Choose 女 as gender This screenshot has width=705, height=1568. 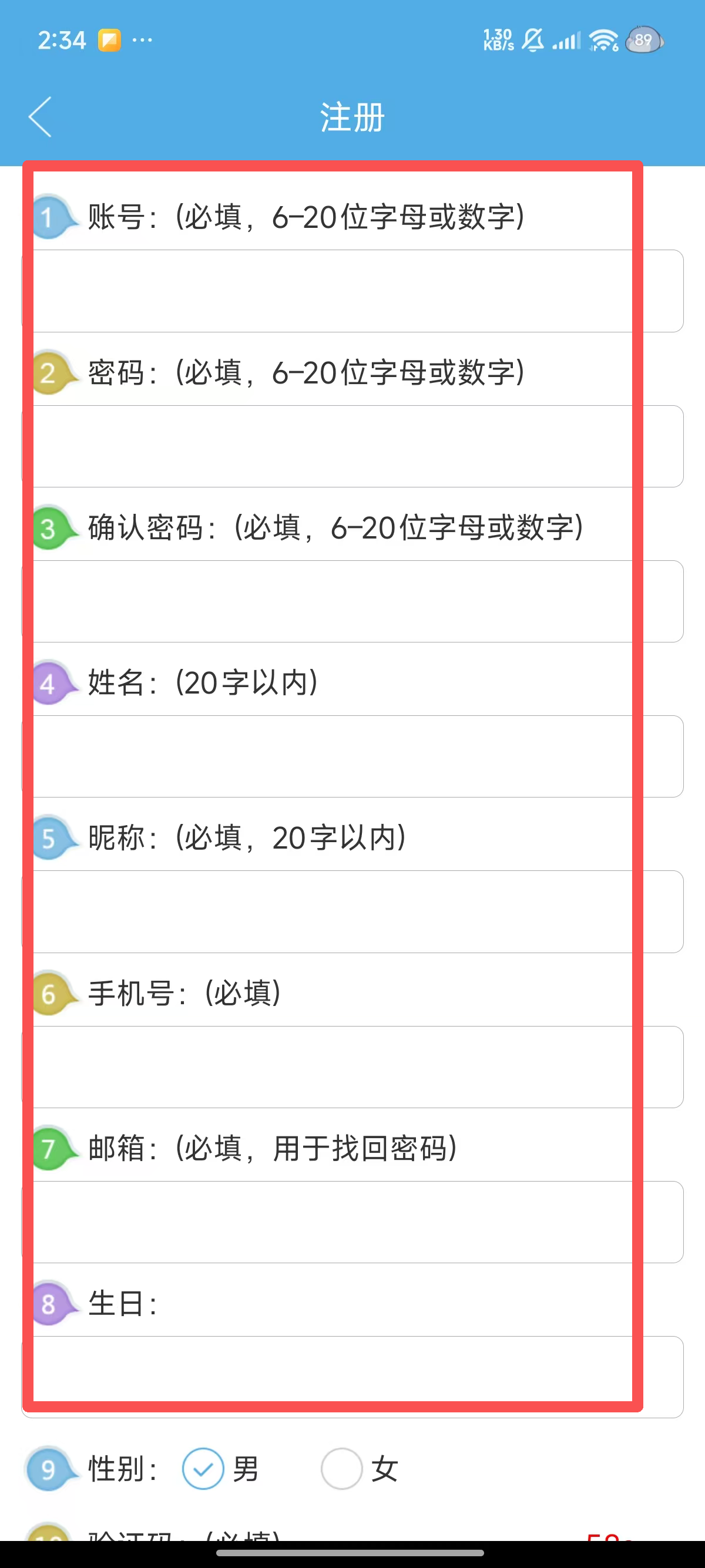[x=342, y=1469]
